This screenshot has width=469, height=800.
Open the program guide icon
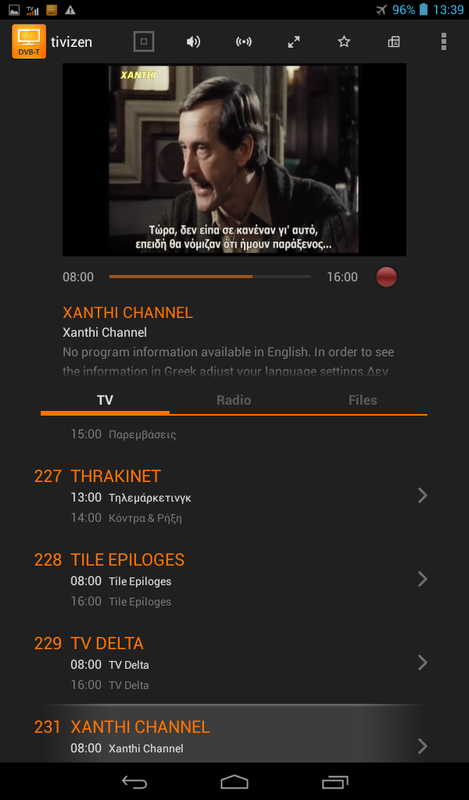pos(393,42)
